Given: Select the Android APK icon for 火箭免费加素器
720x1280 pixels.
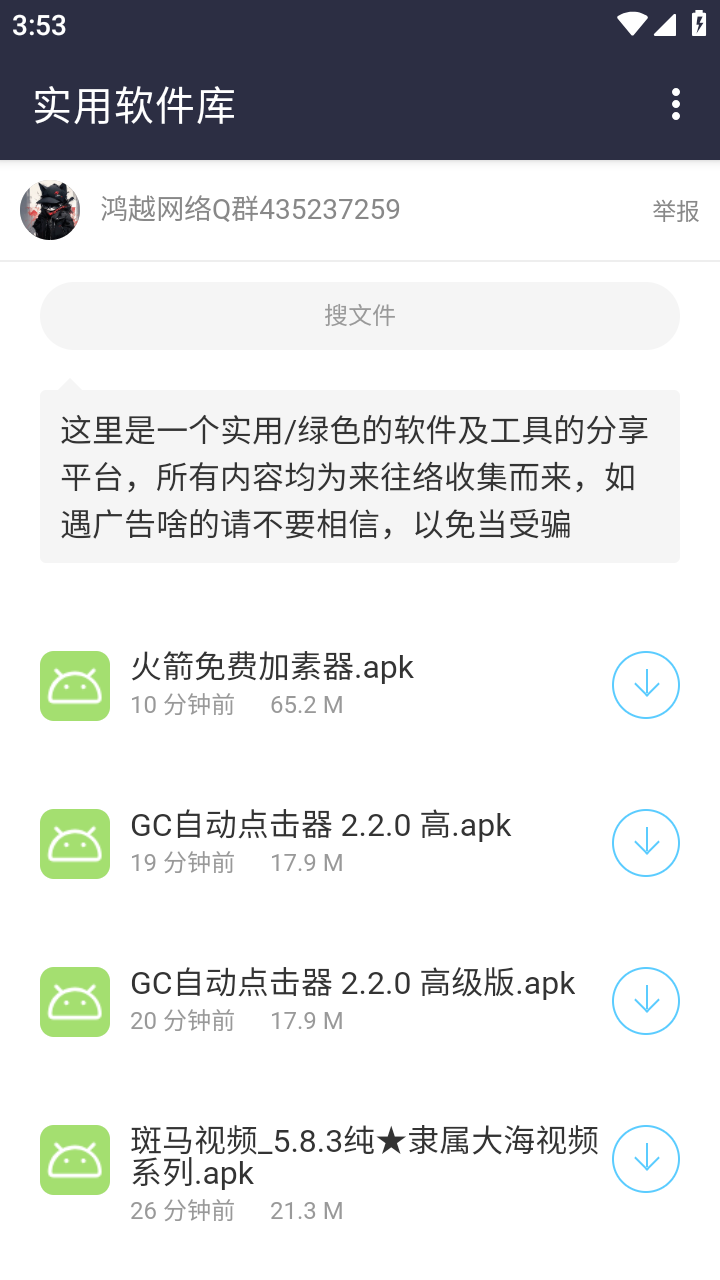Looking at the screenshot, I should 74,685.
